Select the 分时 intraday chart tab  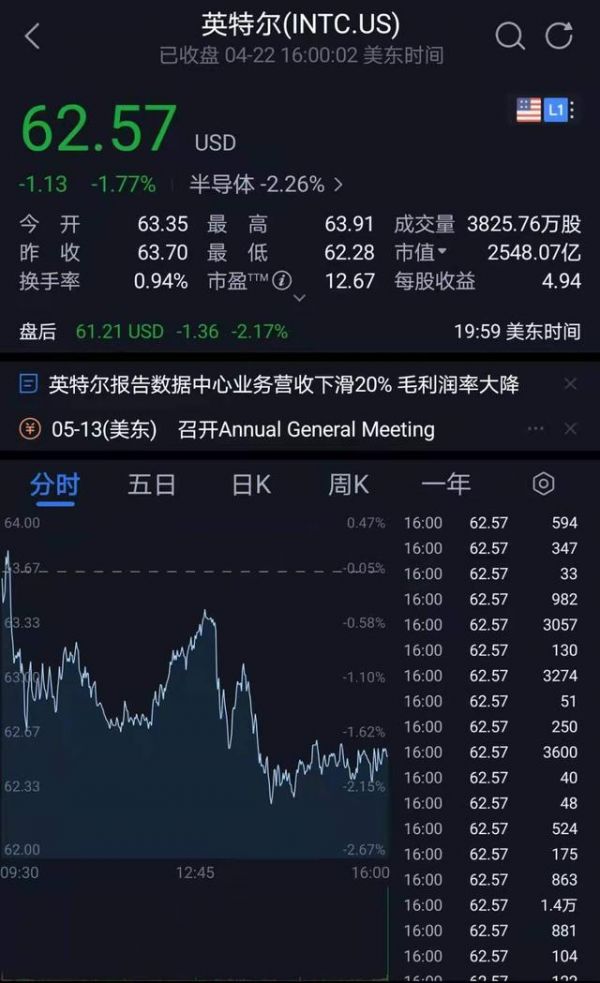(x=54, y=485)
